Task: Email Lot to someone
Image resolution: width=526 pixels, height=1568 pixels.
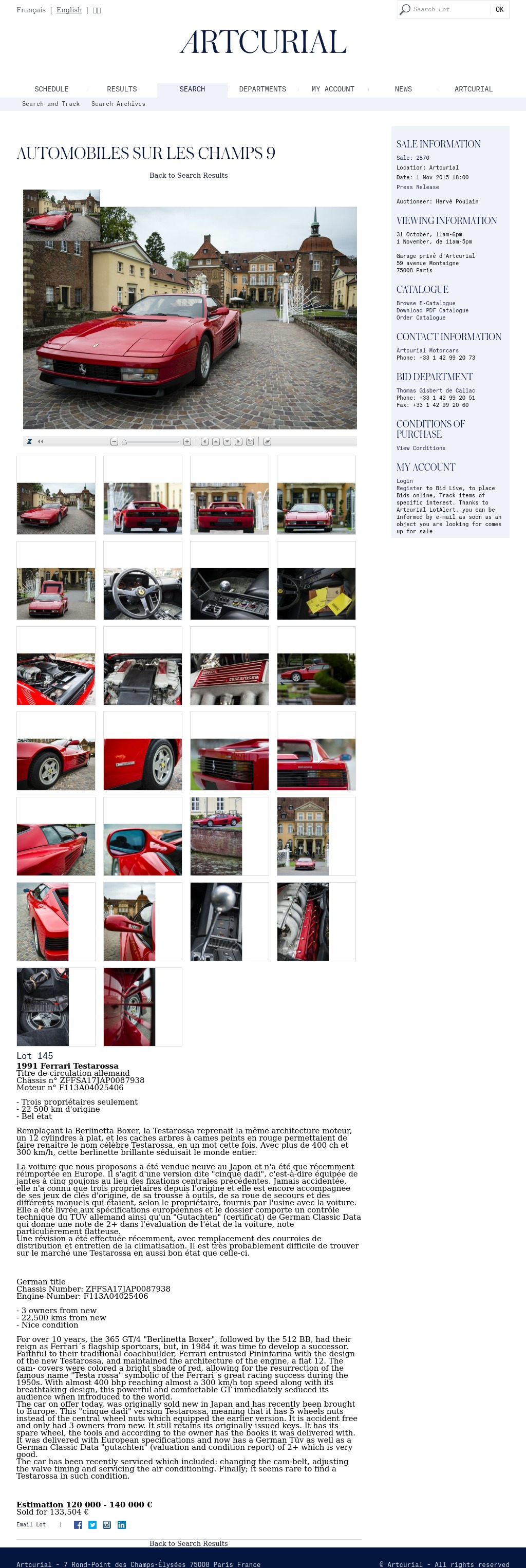Action: tap(31, 1524)
